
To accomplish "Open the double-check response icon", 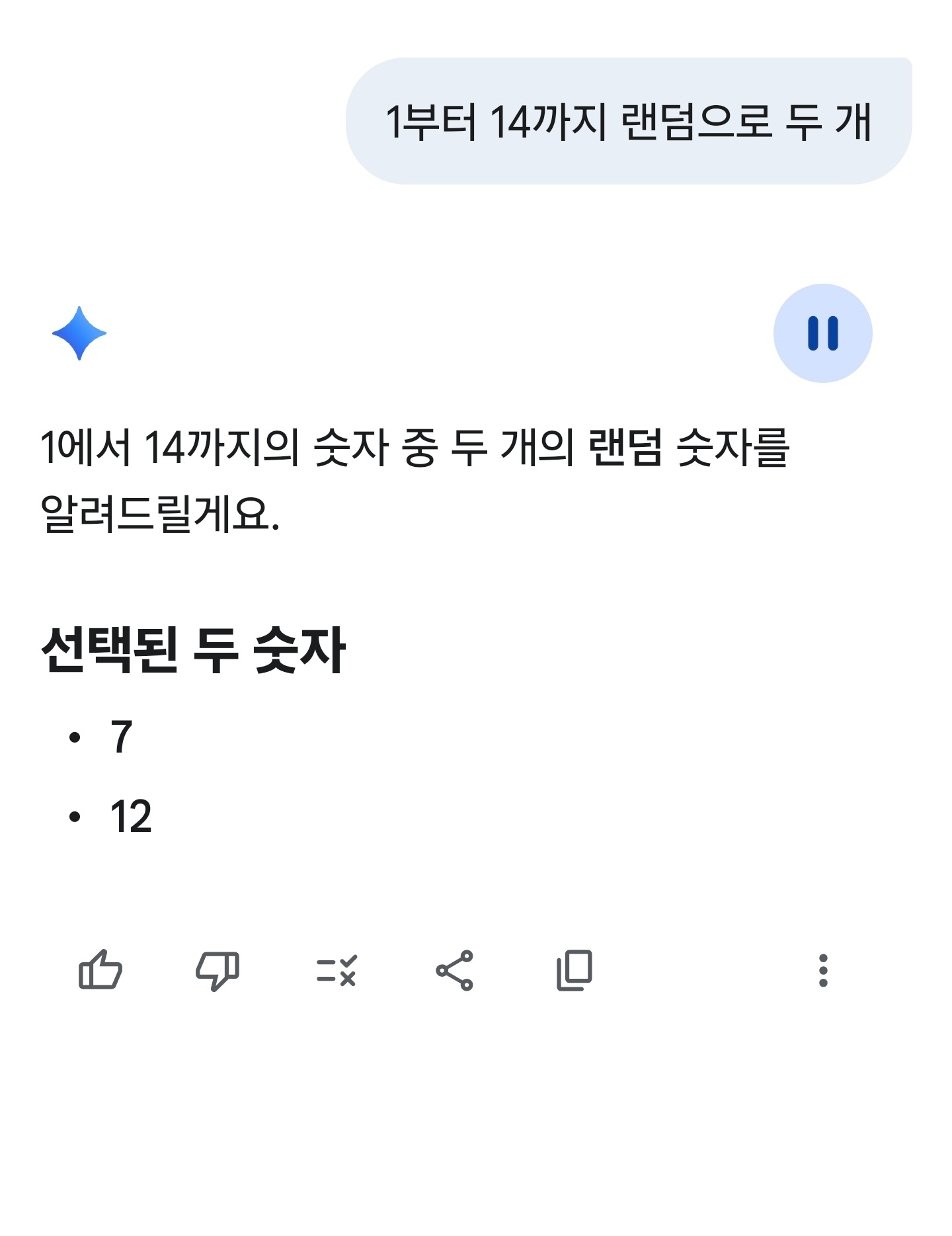I will (337, 970).
